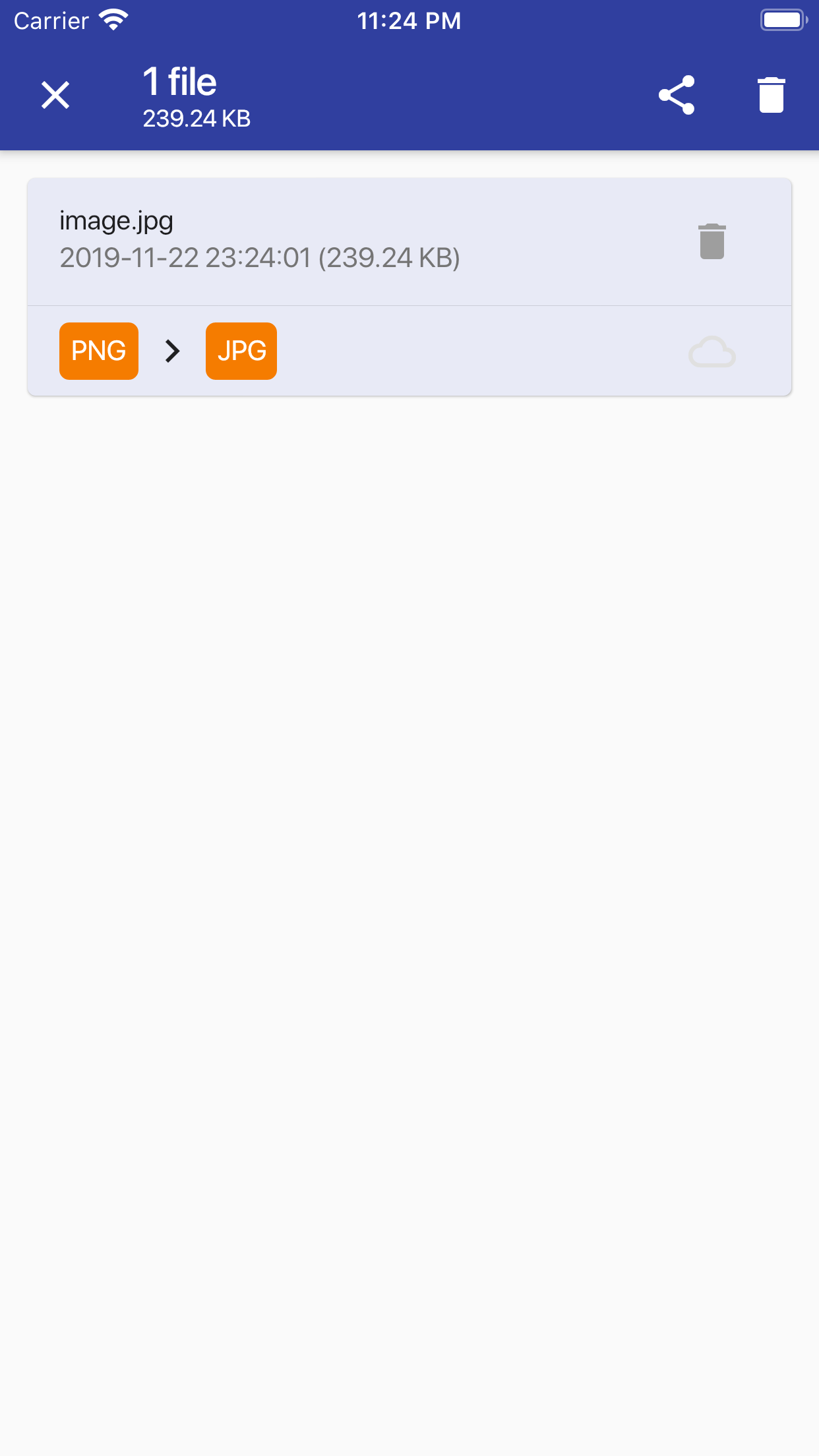The height and width of the screenshot is (1456, 819).
Task: Delete image.jpg using its trash icon
Action: (712, 242)
